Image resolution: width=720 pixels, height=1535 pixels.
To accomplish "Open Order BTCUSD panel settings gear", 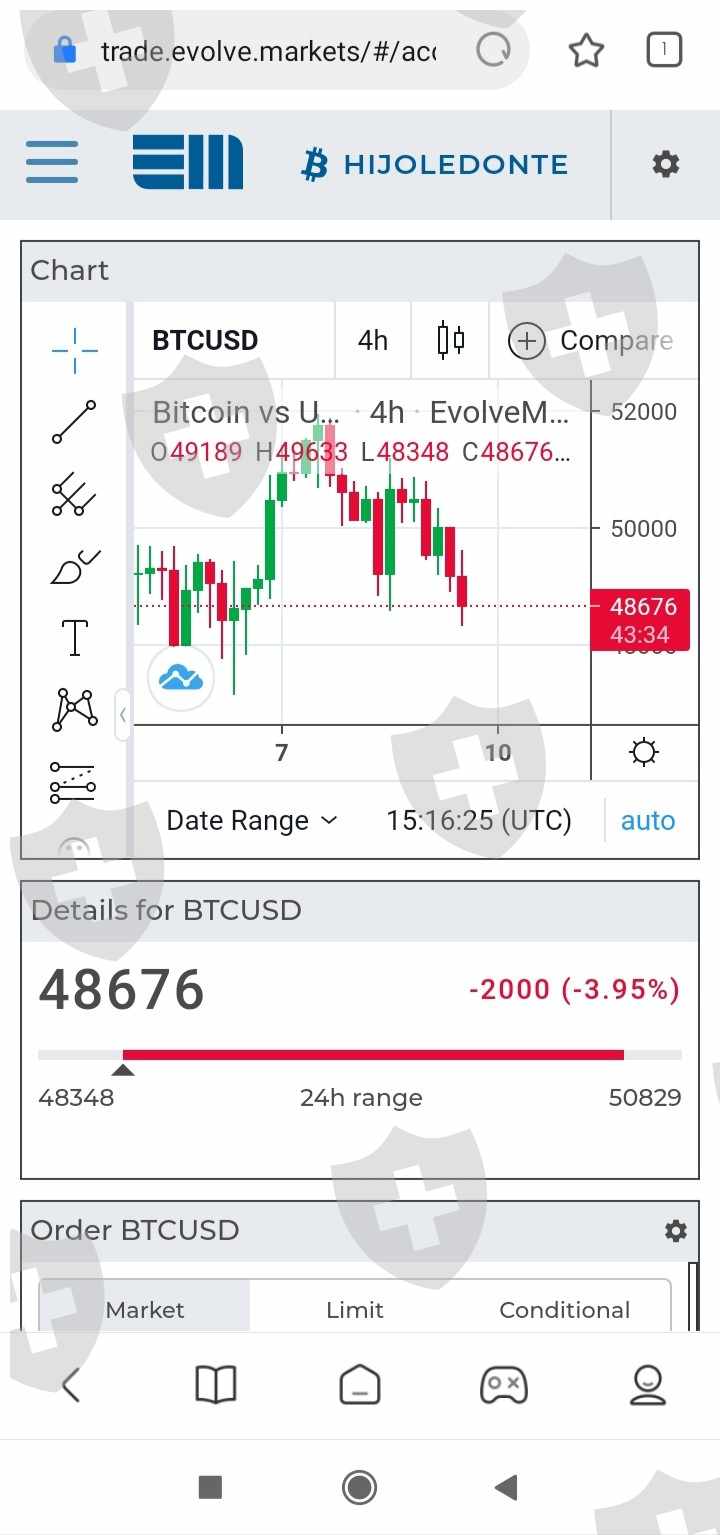I will coord(676,1230).
